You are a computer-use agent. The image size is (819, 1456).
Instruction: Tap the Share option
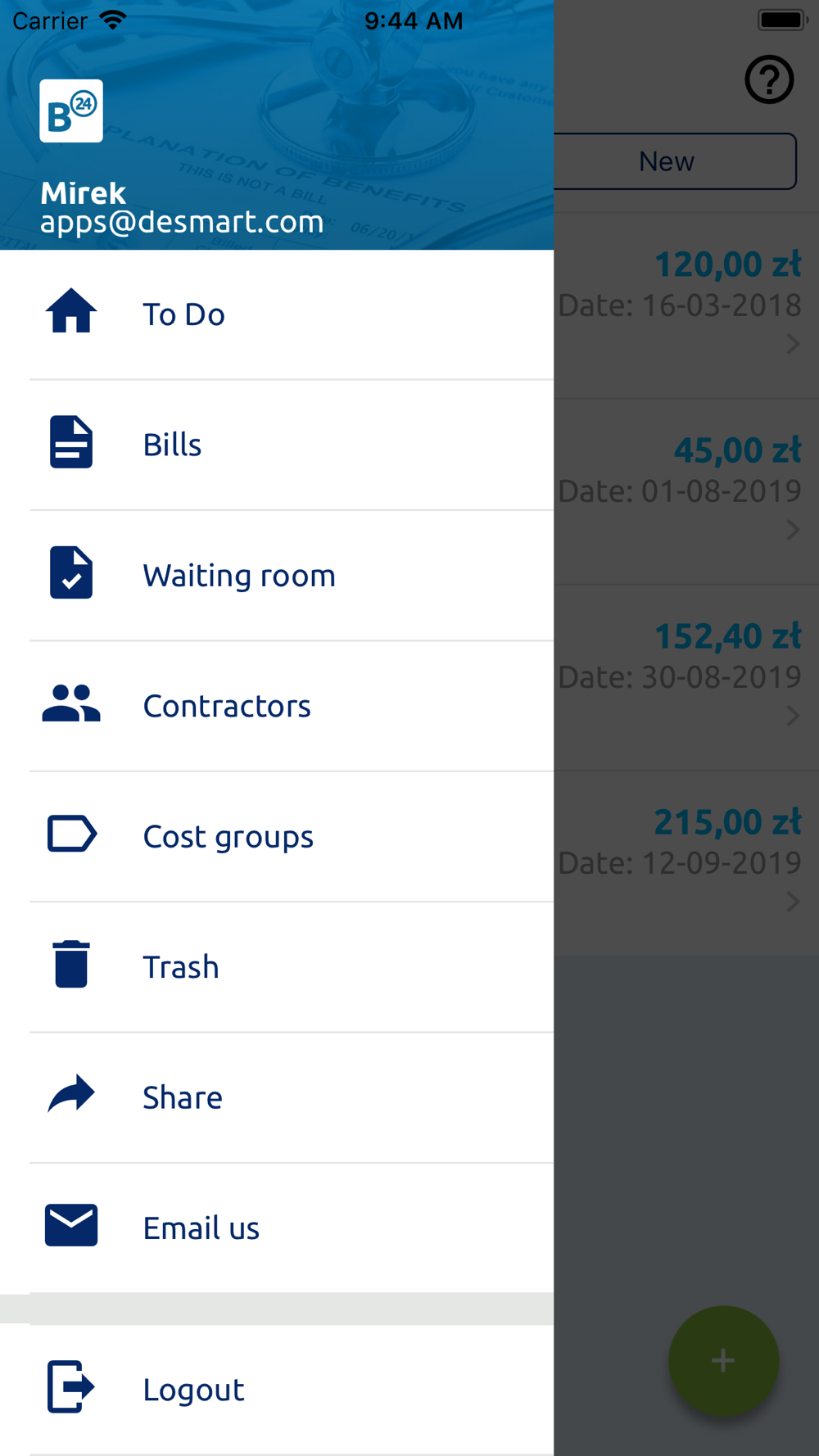[x=277, y=1097]
